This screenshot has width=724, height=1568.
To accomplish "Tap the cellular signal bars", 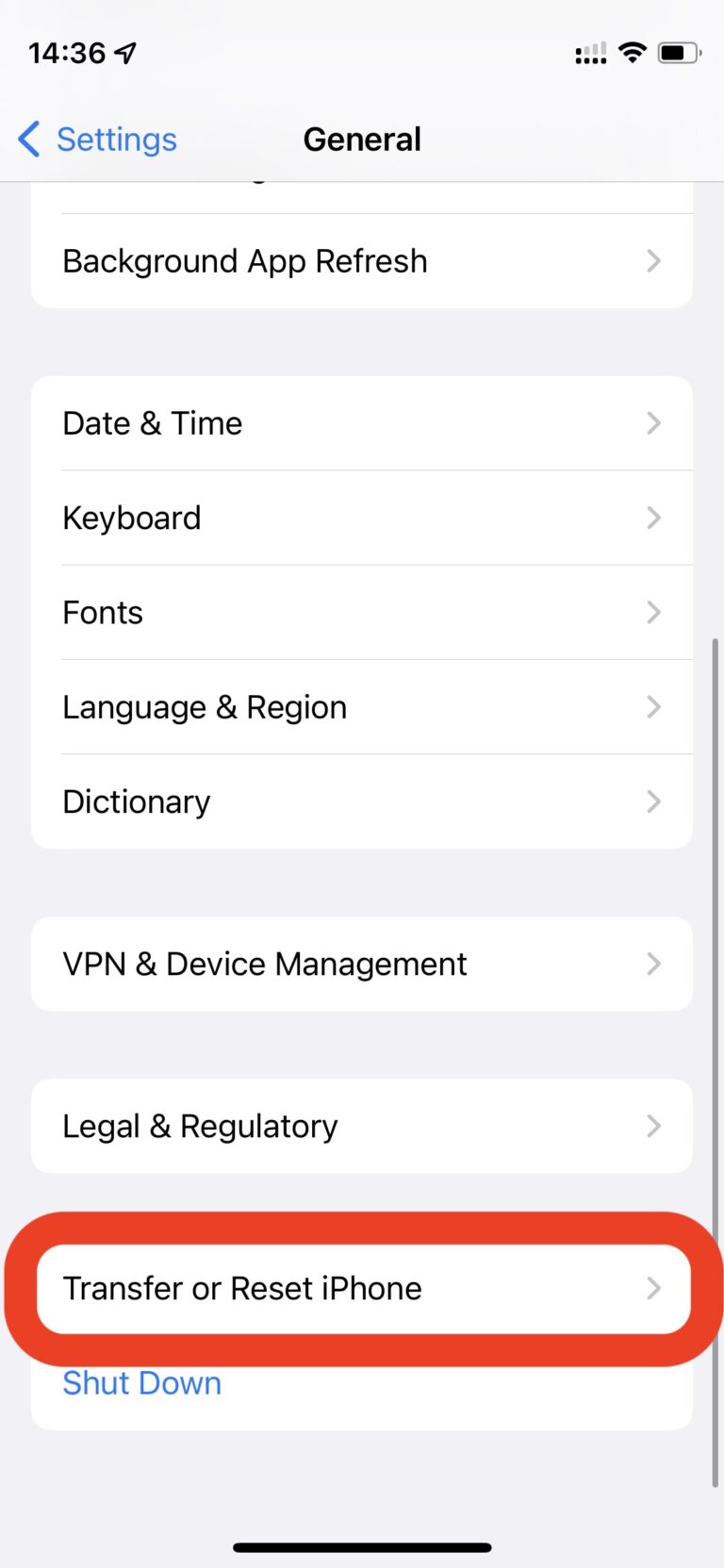I will click(x=589, y=54).
